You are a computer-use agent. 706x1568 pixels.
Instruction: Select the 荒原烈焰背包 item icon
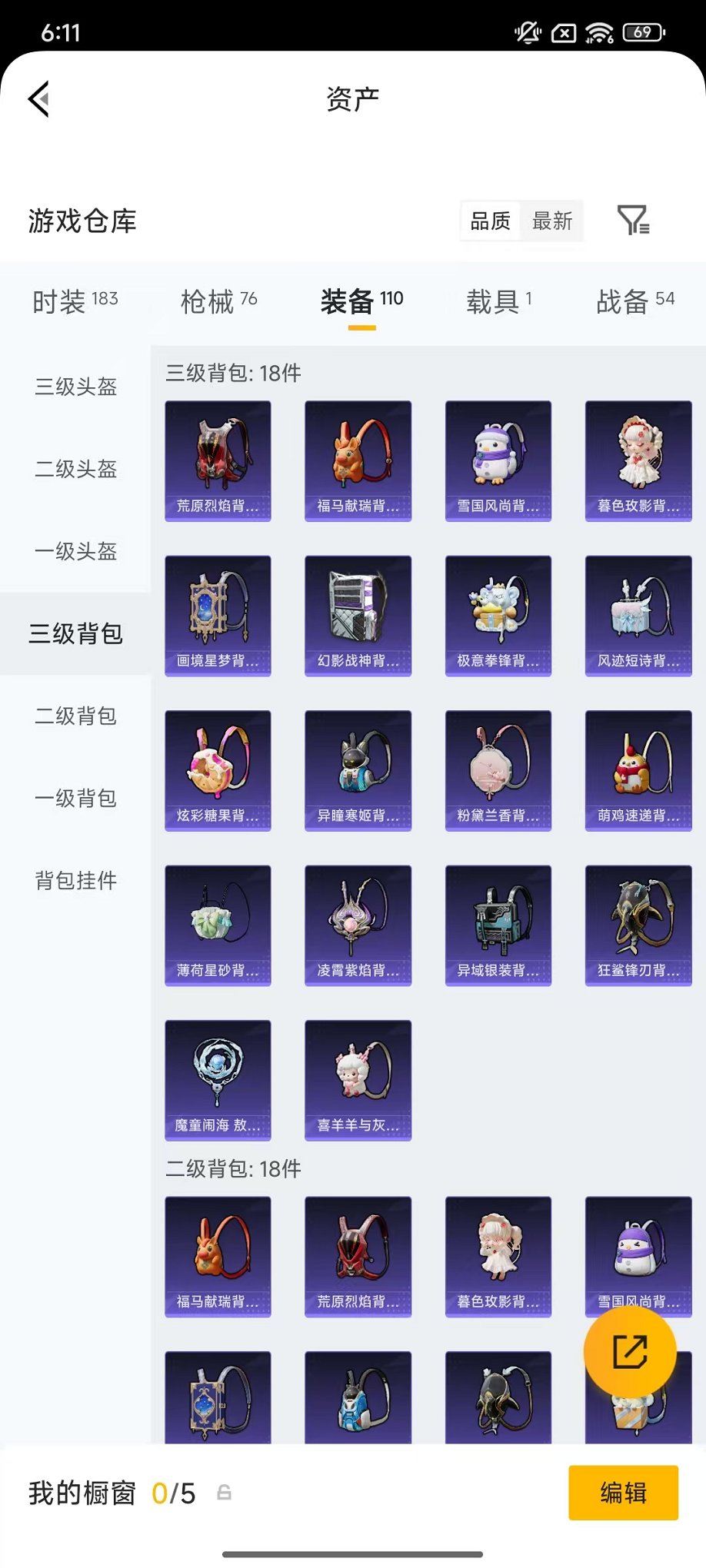click(x=218, y=460)
